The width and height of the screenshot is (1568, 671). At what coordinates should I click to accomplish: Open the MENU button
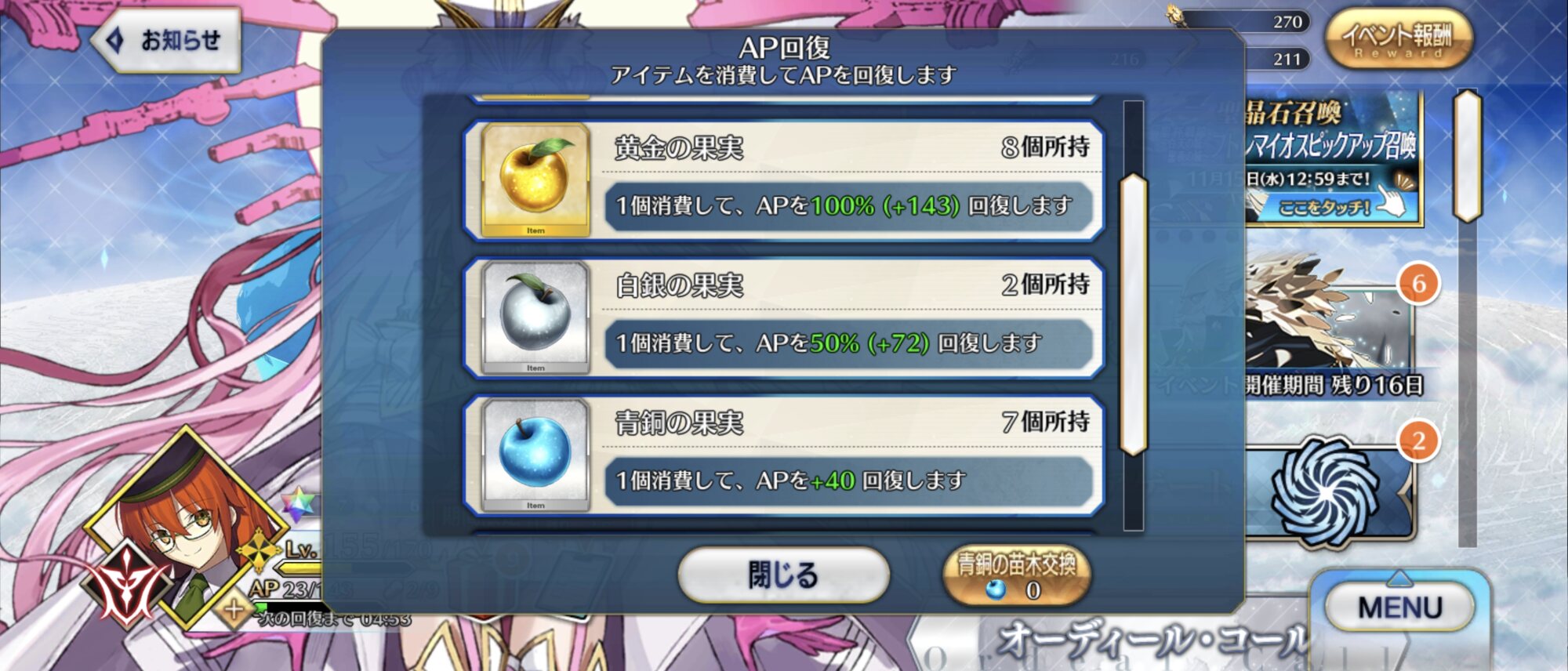1399,608
